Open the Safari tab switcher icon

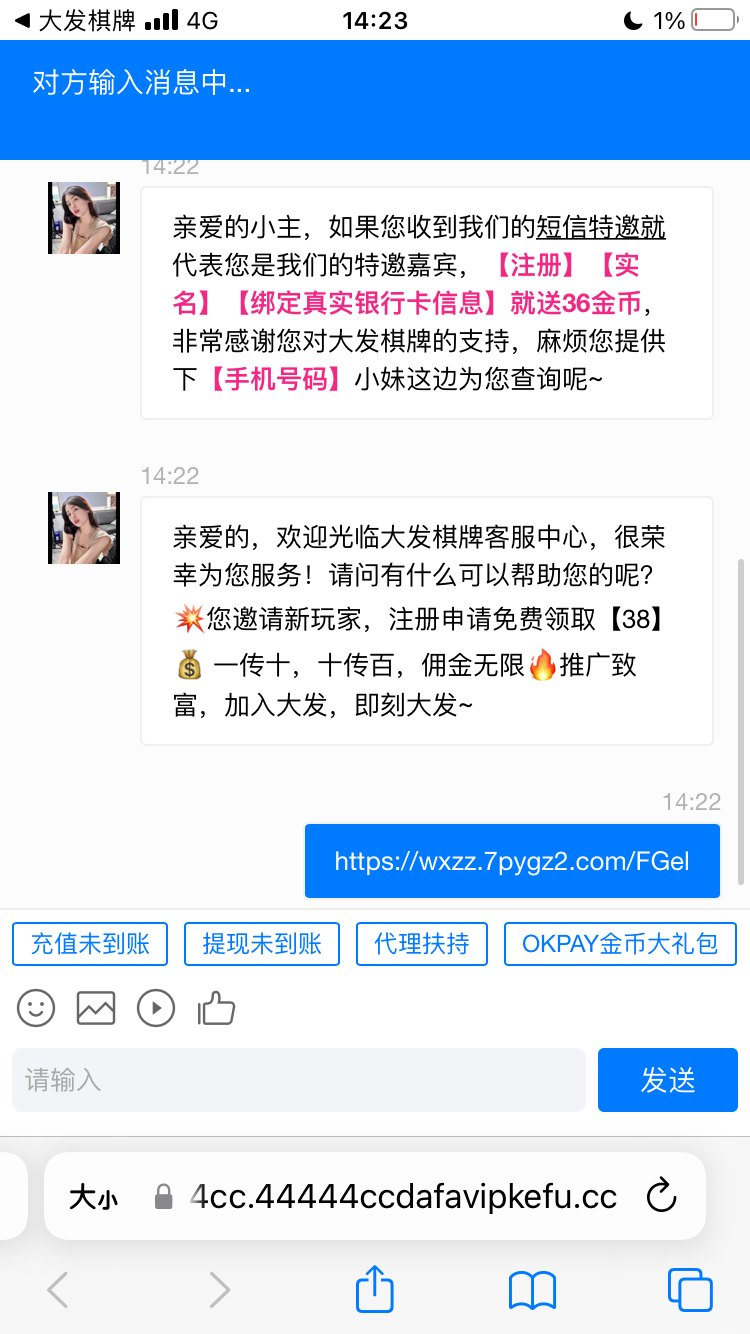point(688,1290)
